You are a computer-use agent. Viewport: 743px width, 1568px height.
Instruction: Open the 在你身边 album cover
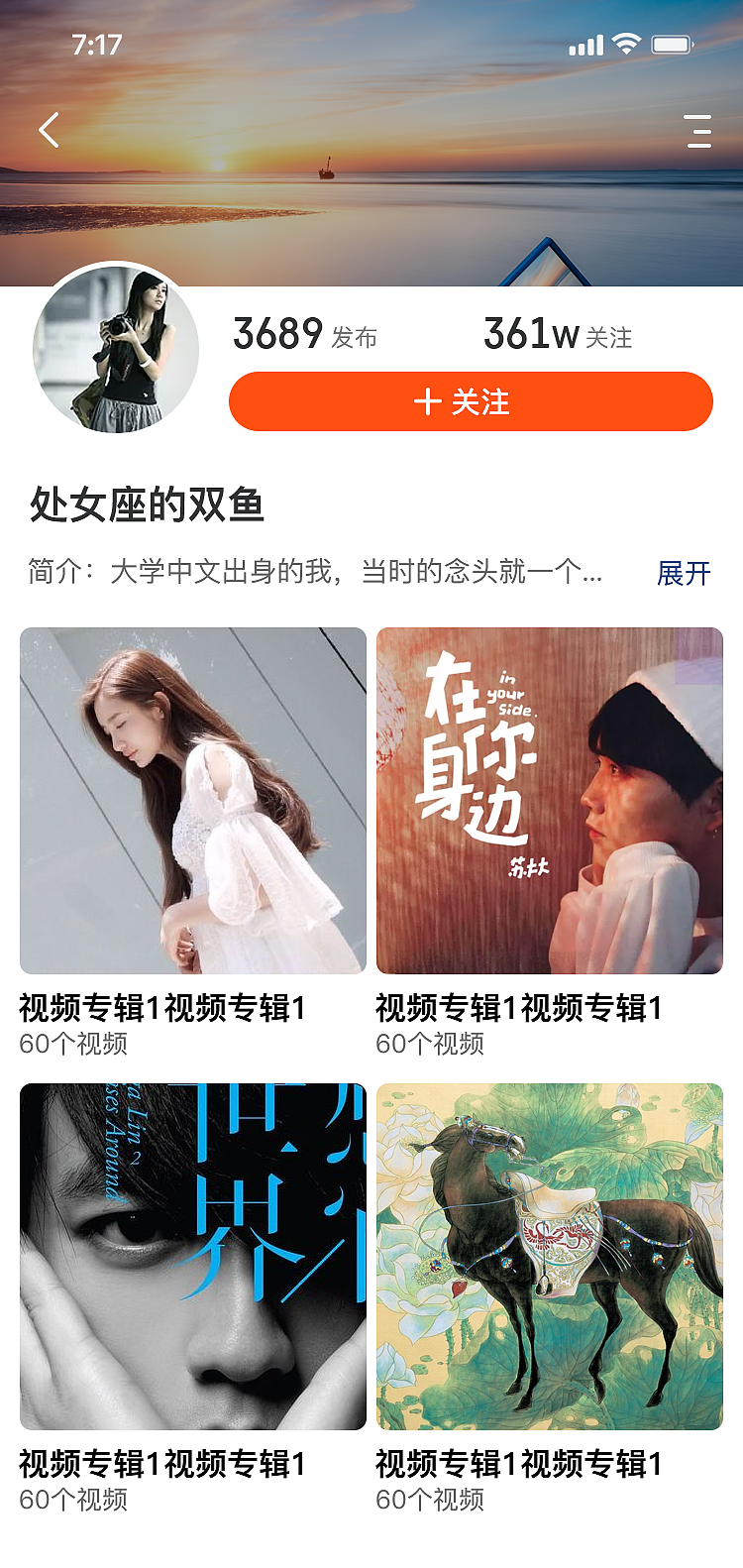point(549,799)
